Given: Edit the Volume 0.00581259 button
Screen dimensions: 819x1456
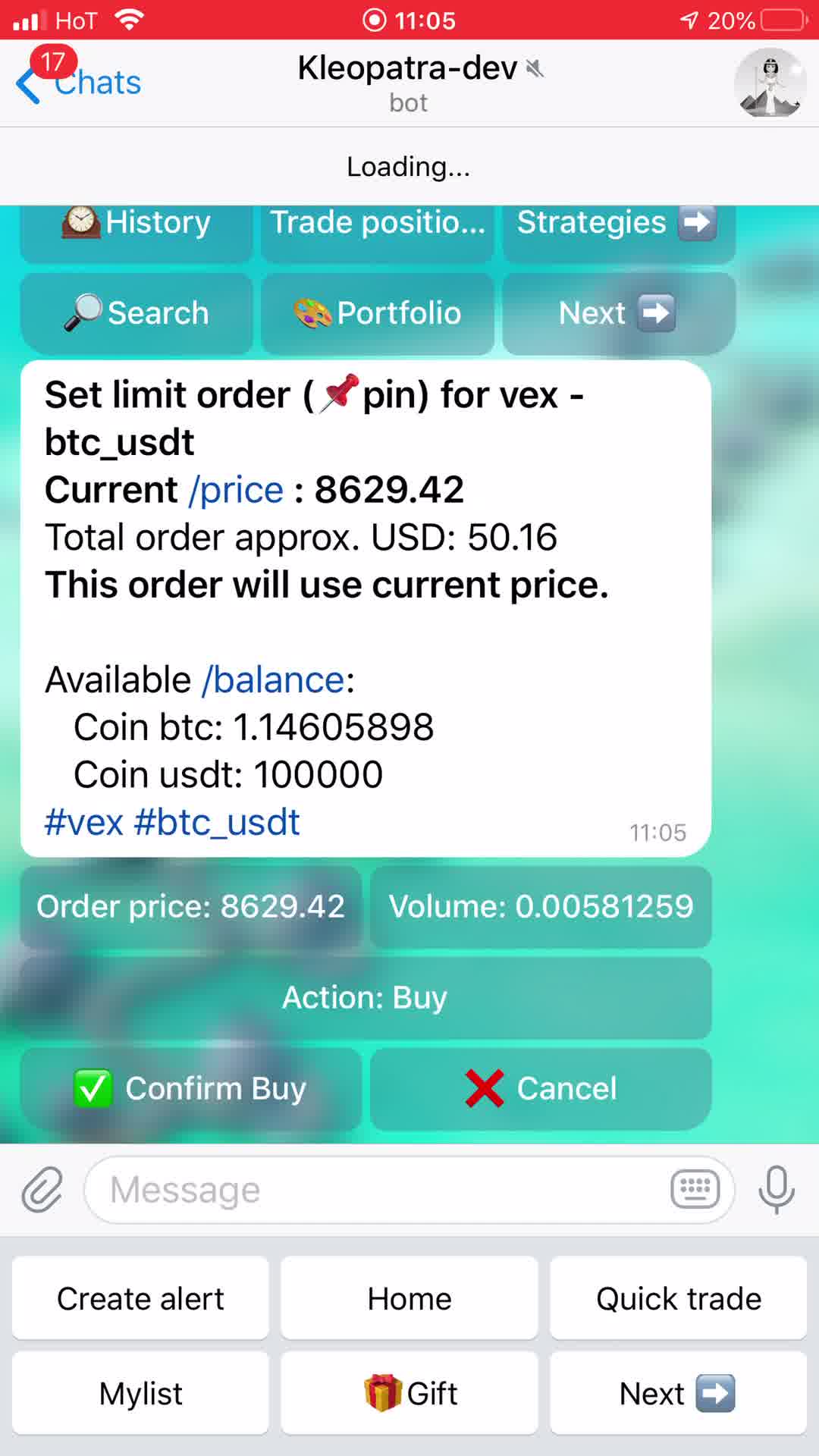Looking at the screenshot, I should click(x=541, y=907).
